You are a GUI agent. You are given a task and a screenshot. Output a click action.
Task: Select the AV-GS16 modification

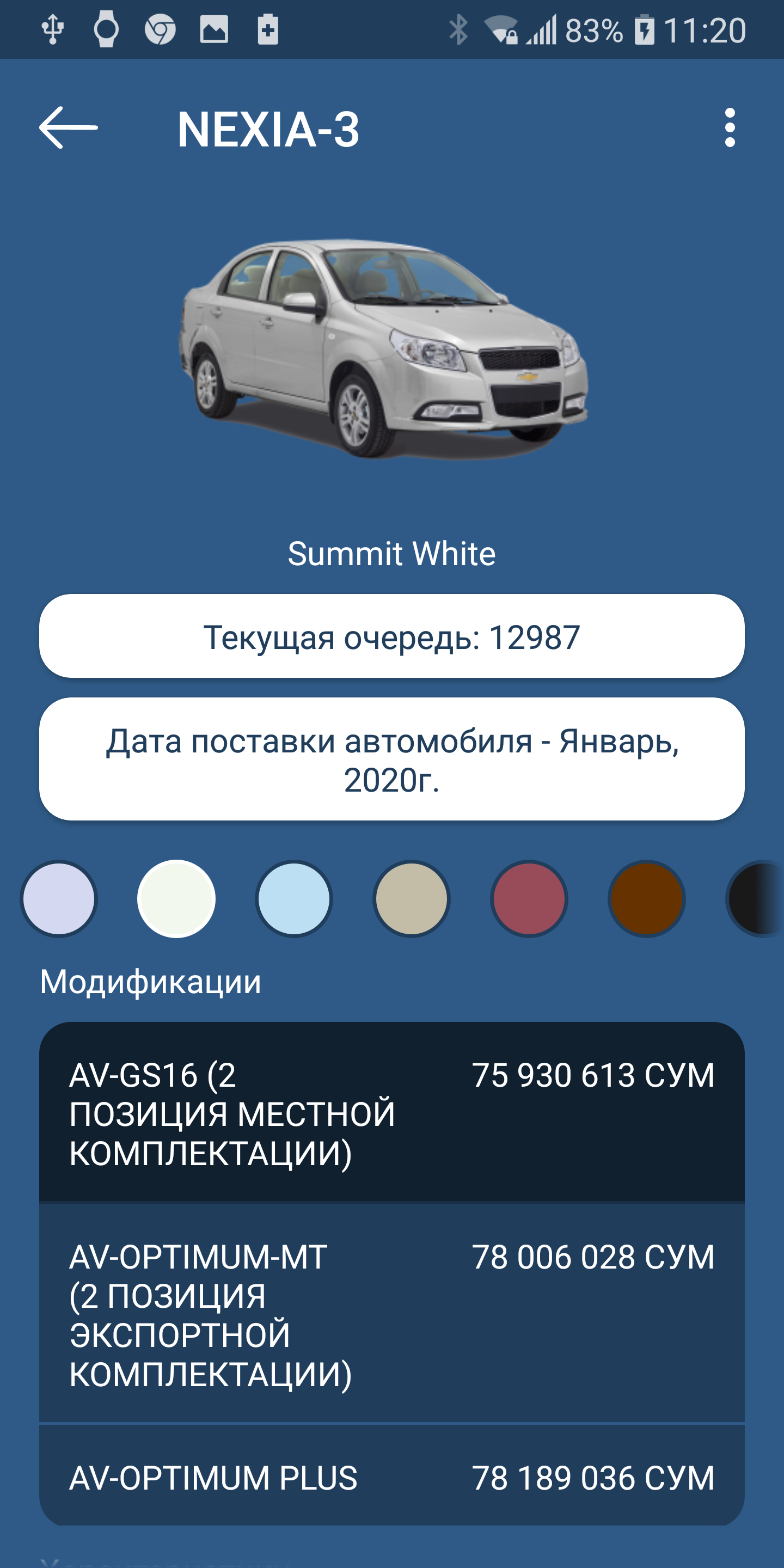coord(391,1113)
